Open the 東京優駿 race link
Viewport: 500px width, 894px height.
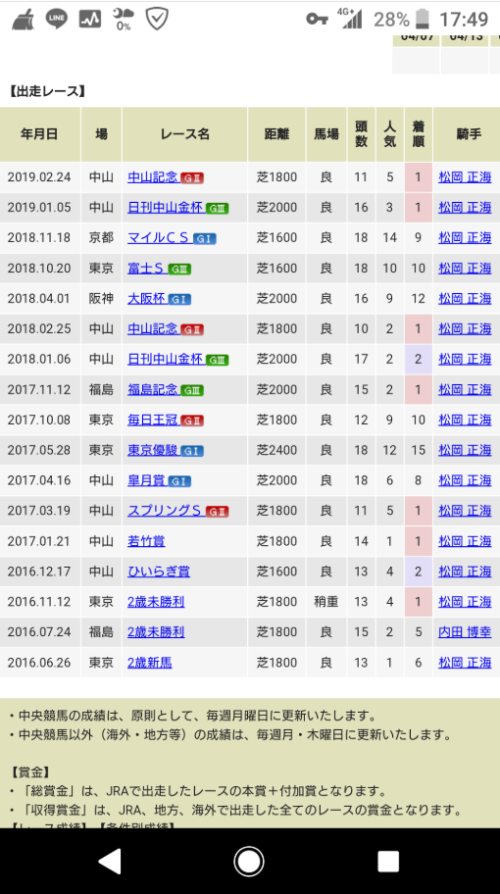(x=153, y=450)
